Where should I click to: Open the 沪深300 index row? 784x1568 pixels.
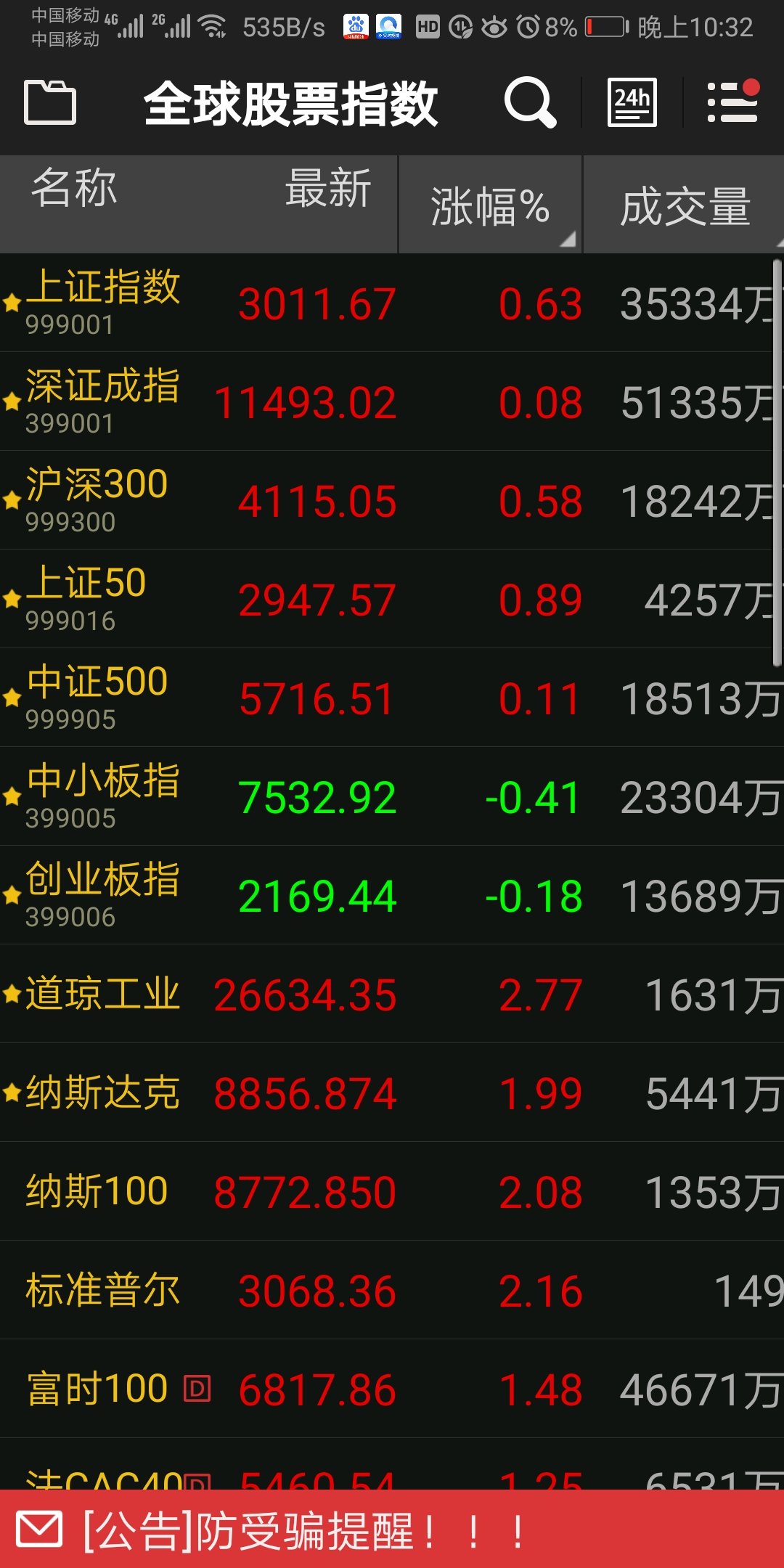[x=392, y=501]
